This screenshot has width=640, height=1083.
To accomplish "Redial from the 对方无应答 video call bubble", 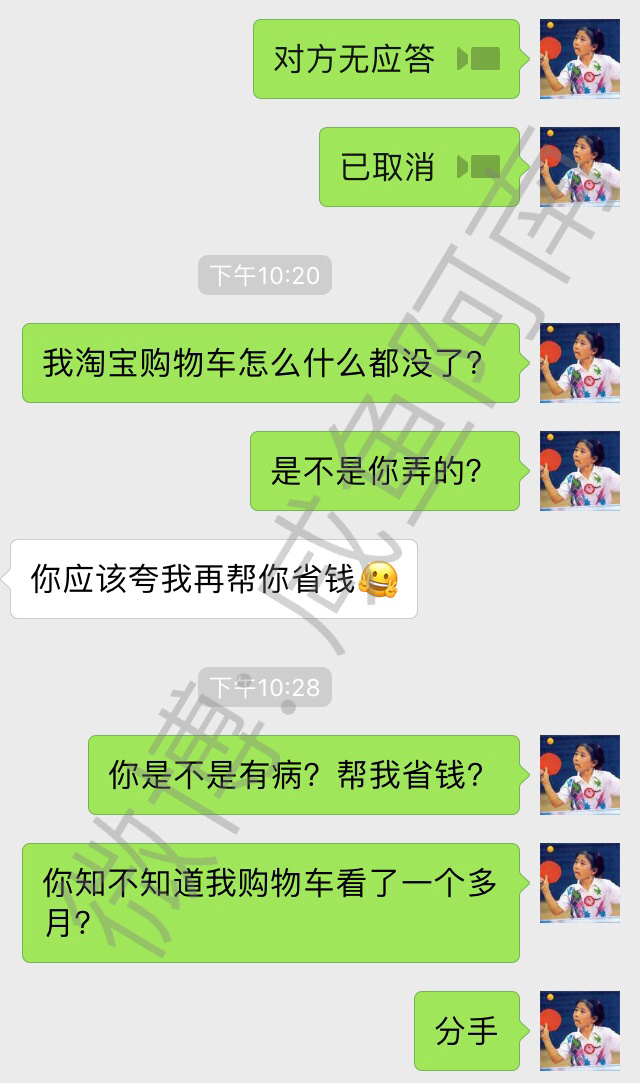I will click(x=386, y=59).
